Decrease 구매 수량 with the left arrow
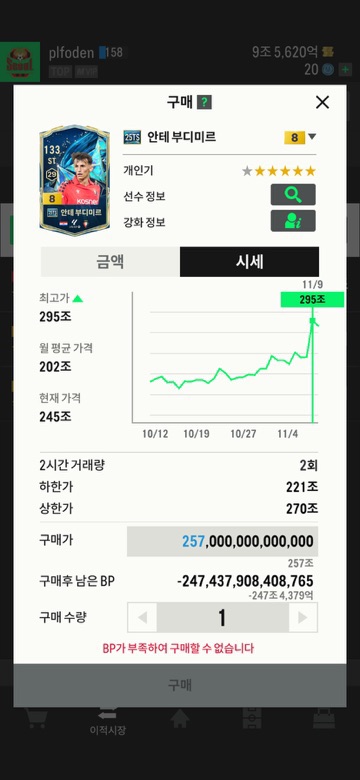This screenshot has width=360, height=780. point(142,618)
